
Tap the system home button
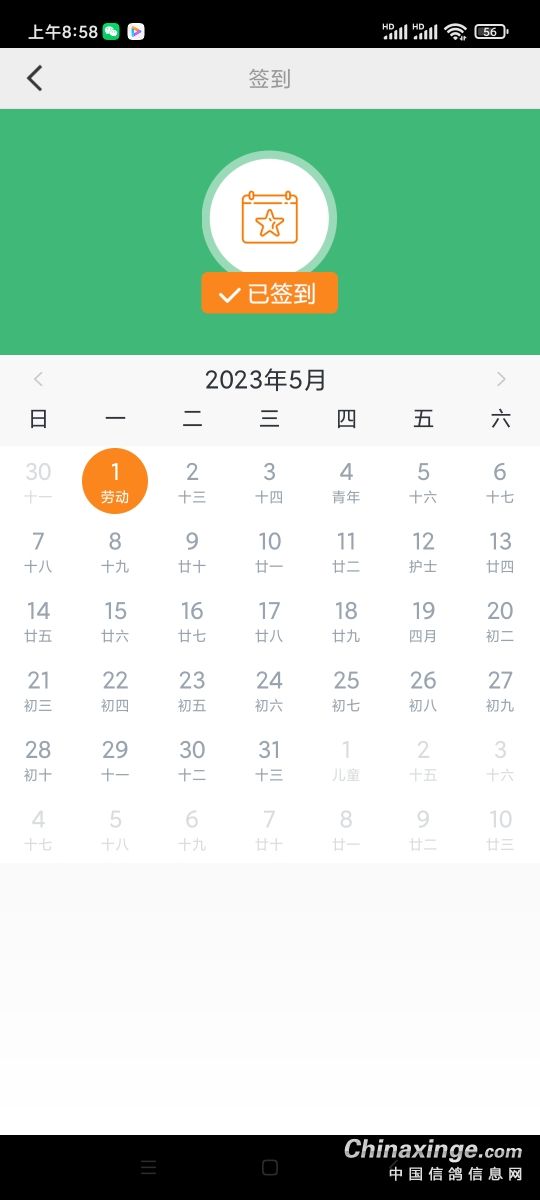click(269, 1167)
